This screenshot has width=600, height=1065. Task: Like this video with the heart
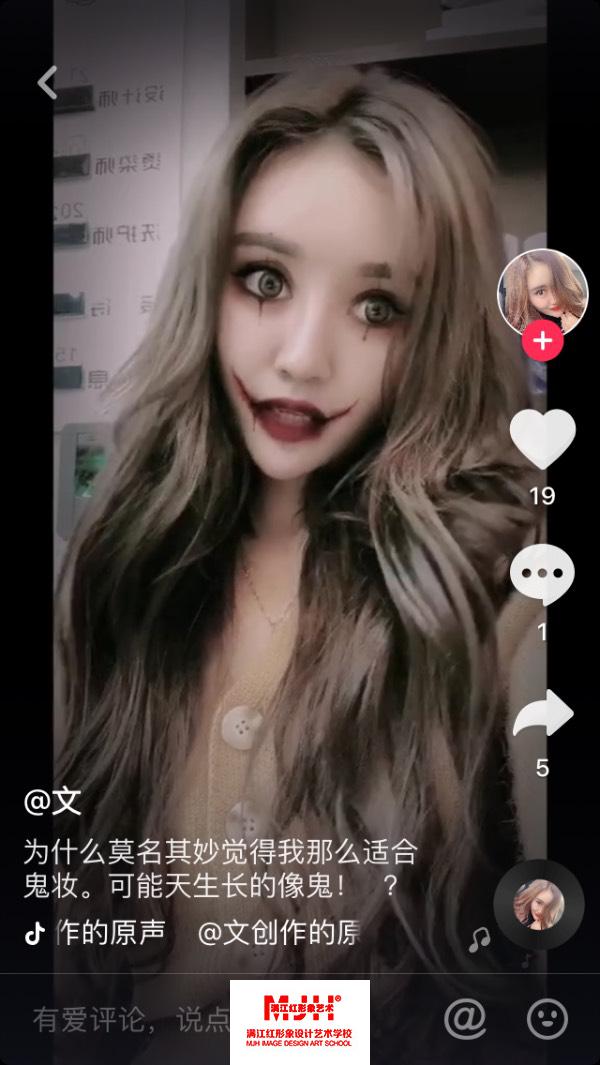point(542,438)
